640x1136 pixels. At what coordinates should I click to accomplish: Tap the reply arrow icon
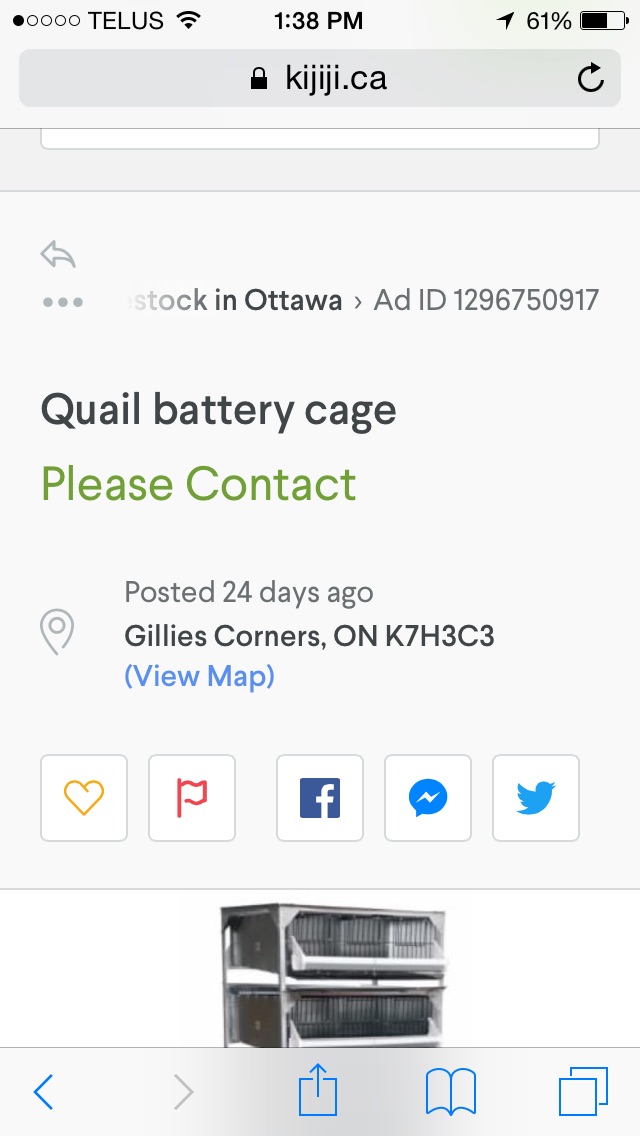tap(58, 256)
